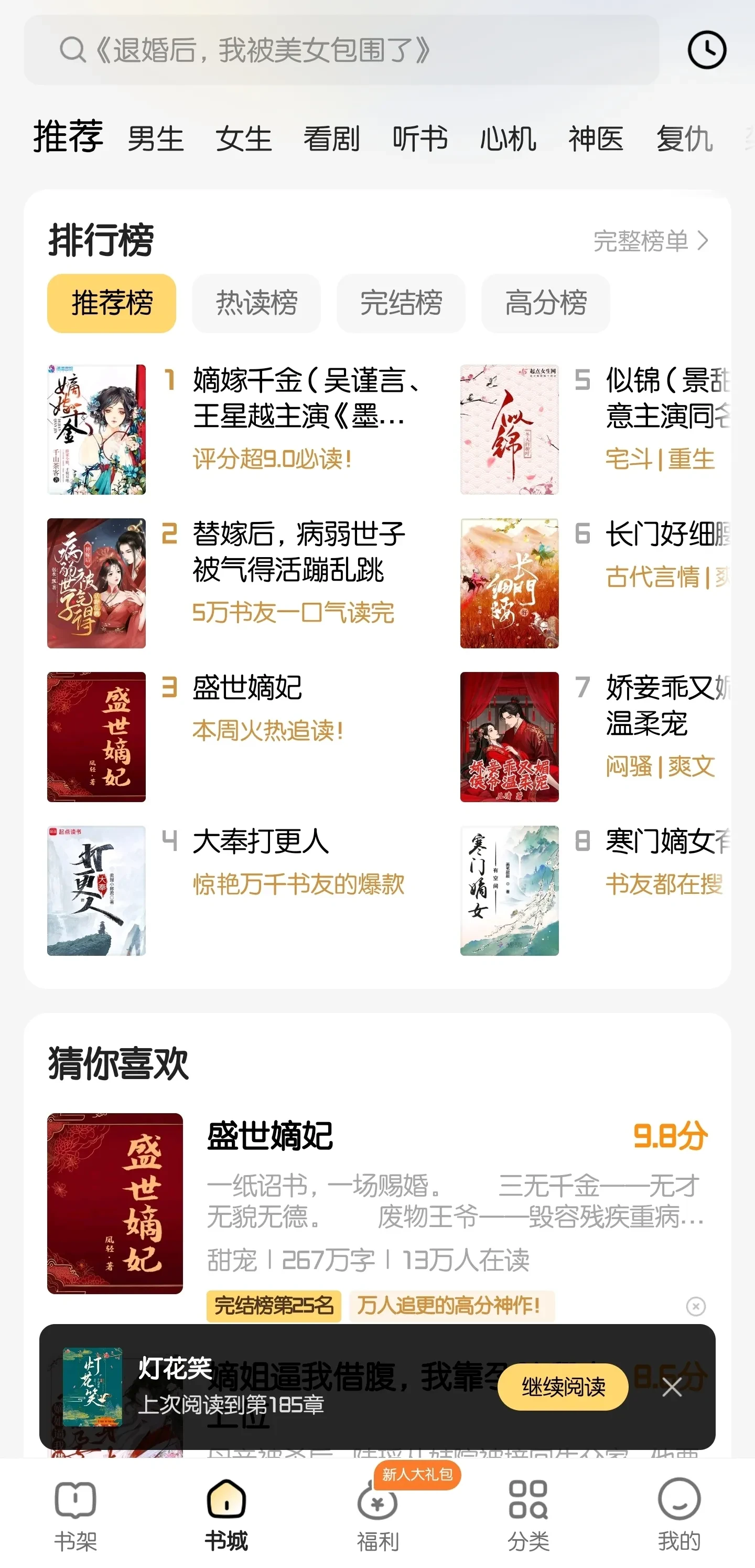Select the 热读榜 ranking chip
The image size is (755, 1568).
[256, 303]
